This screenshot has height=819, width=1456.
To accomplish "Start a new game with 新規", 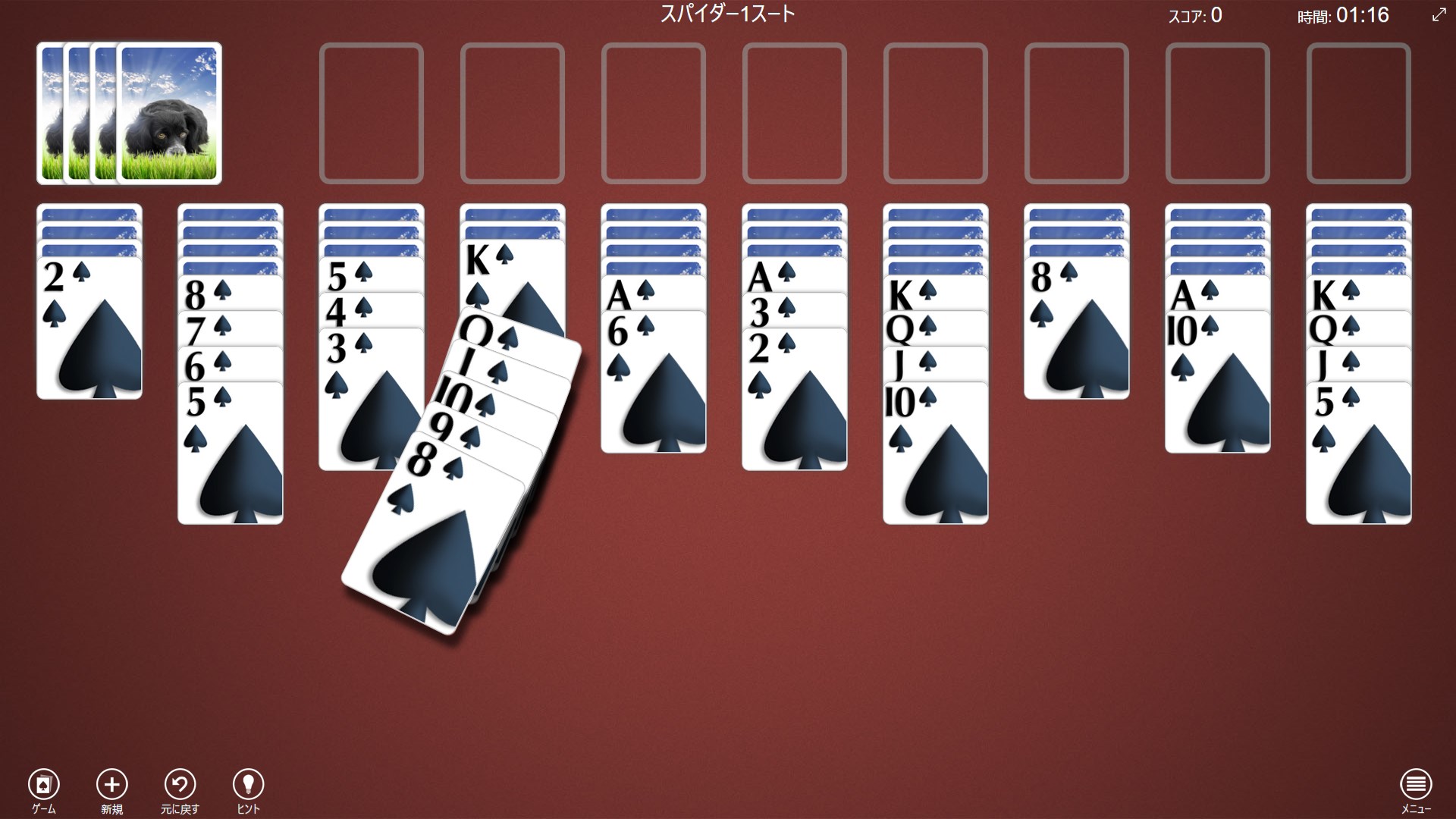I will point(112,785).
